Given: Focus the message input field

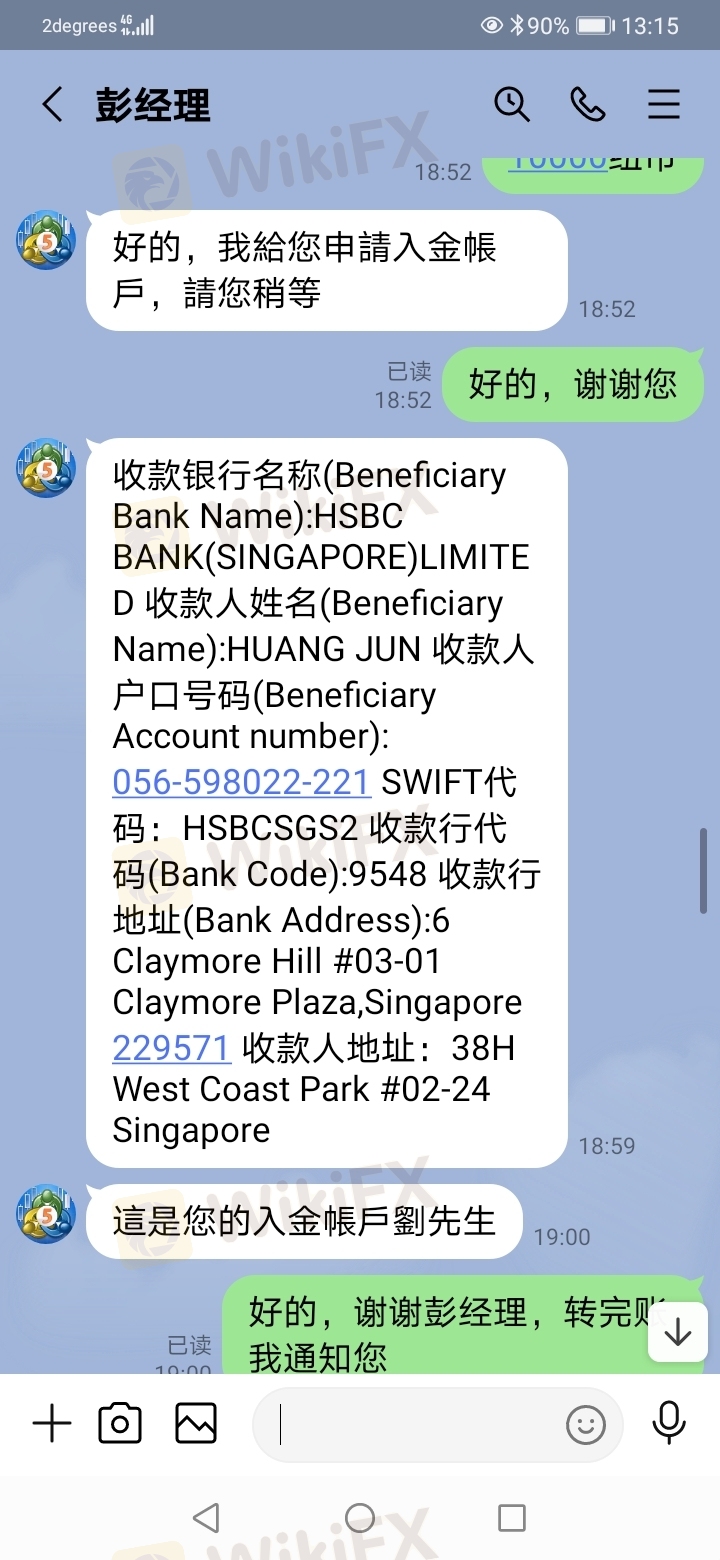Looking at the screenshot, I should [420, 1425].
